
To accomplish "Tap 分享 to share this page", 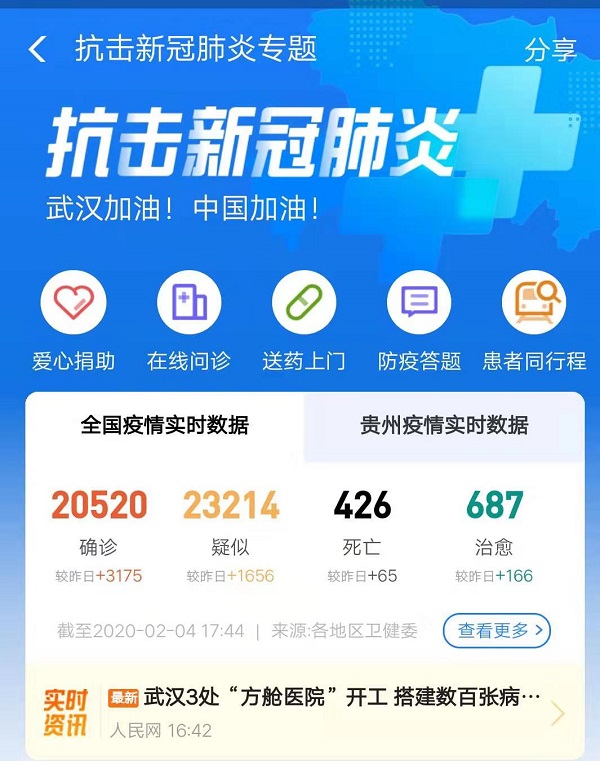I will (550, 49).
